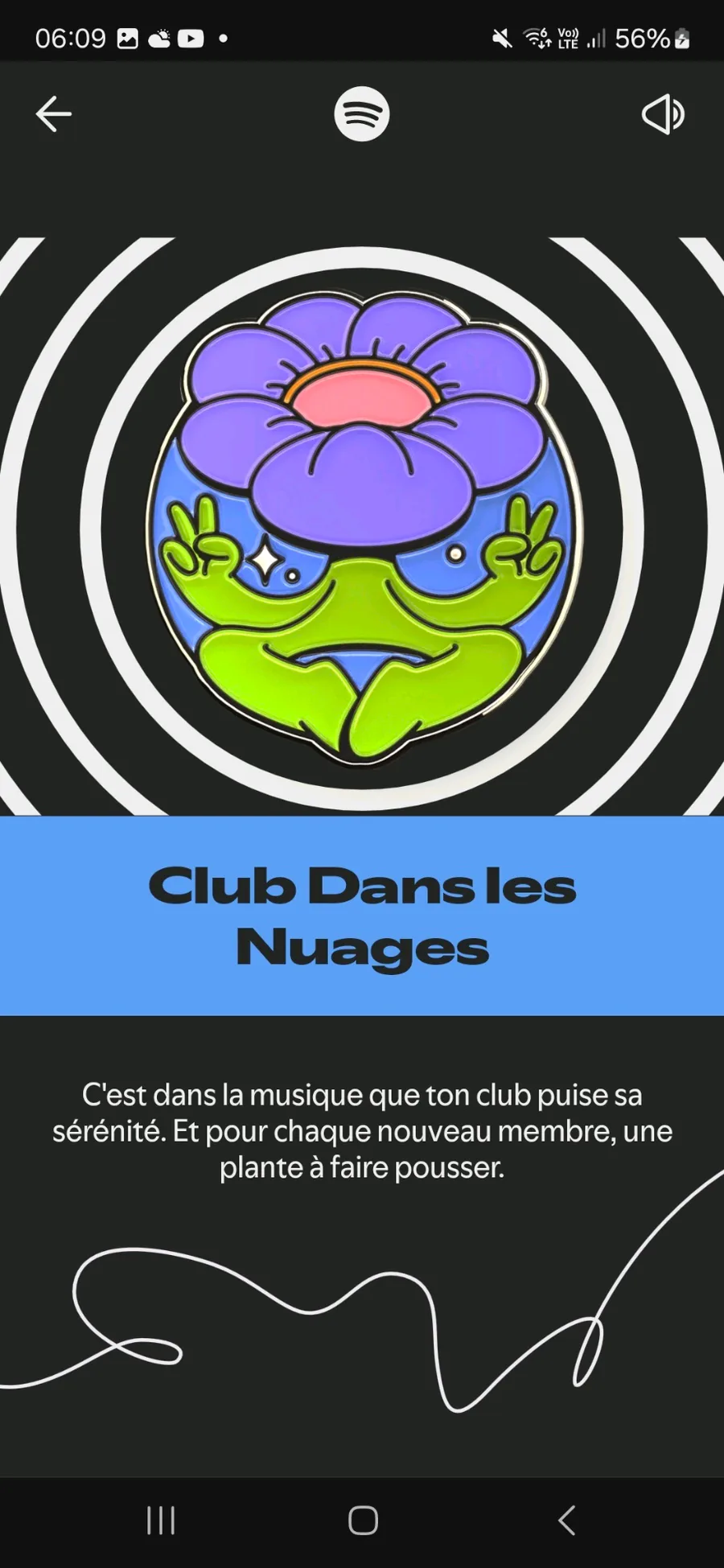Go back with the top-left arrow
This screenshot has height=1568, width=724.
(54, 113)
